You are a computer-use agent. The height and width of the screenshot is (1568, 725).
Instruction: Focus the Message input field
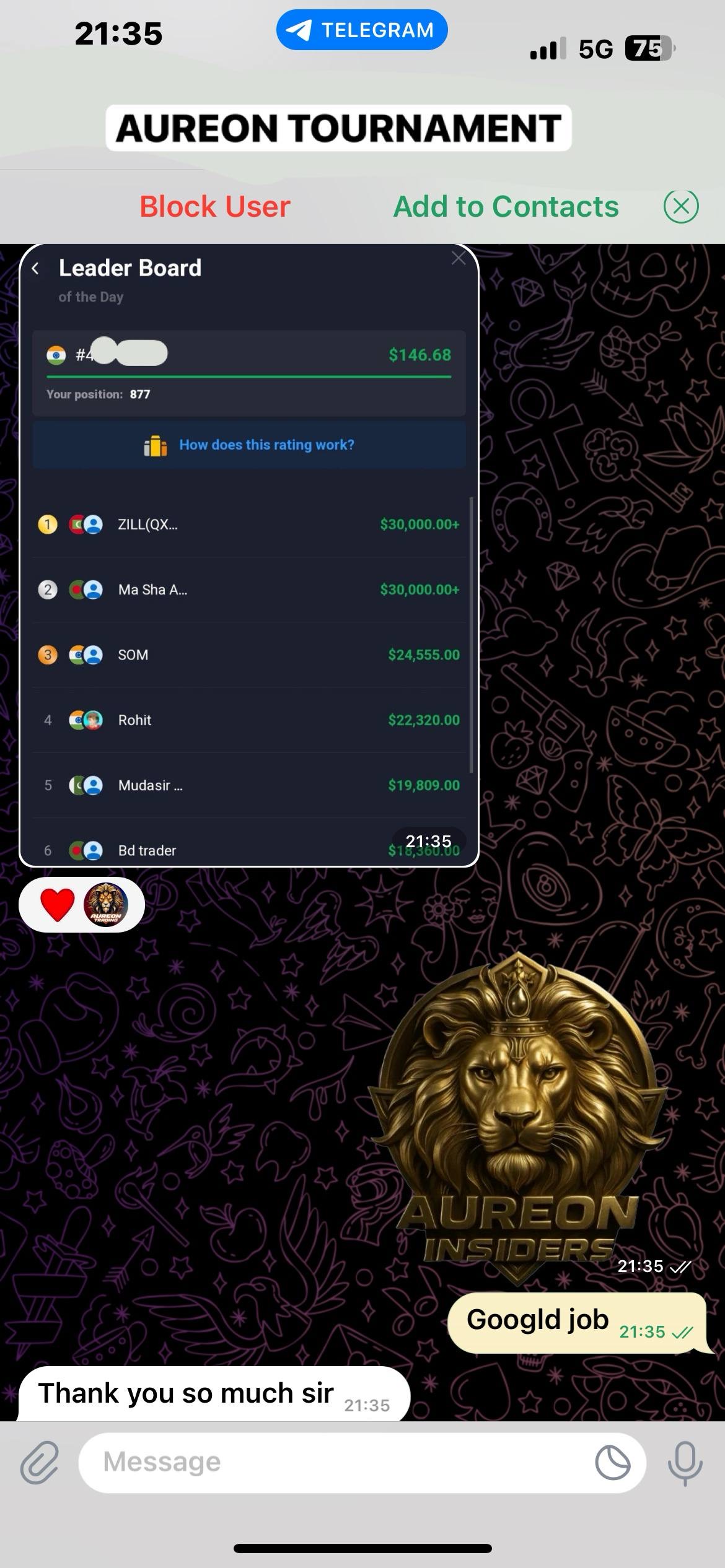[335, 1463]
